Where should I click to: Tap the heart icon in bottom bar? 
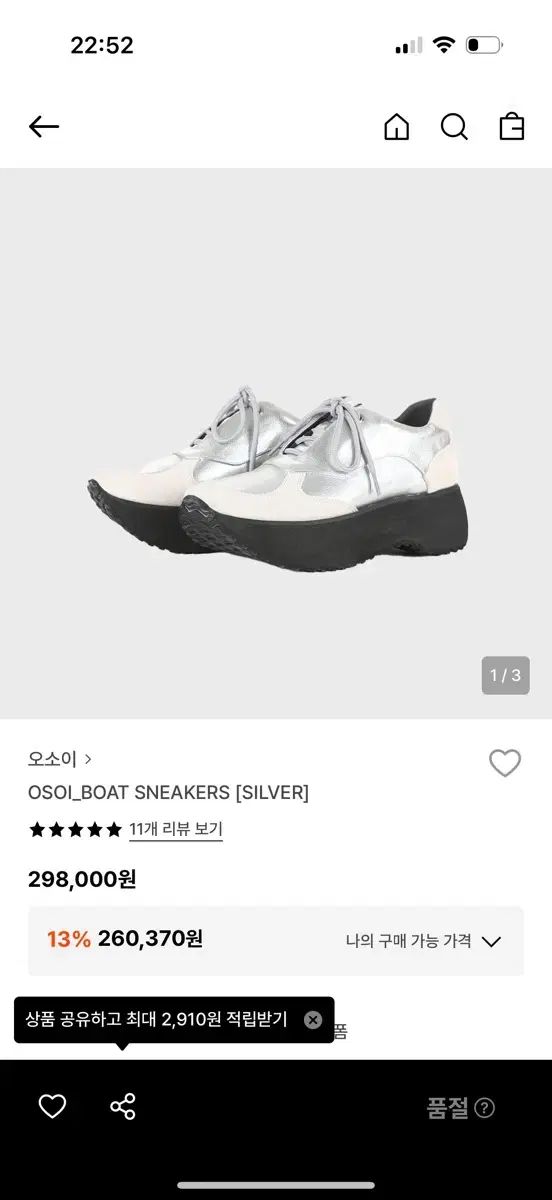point(52,1106)
